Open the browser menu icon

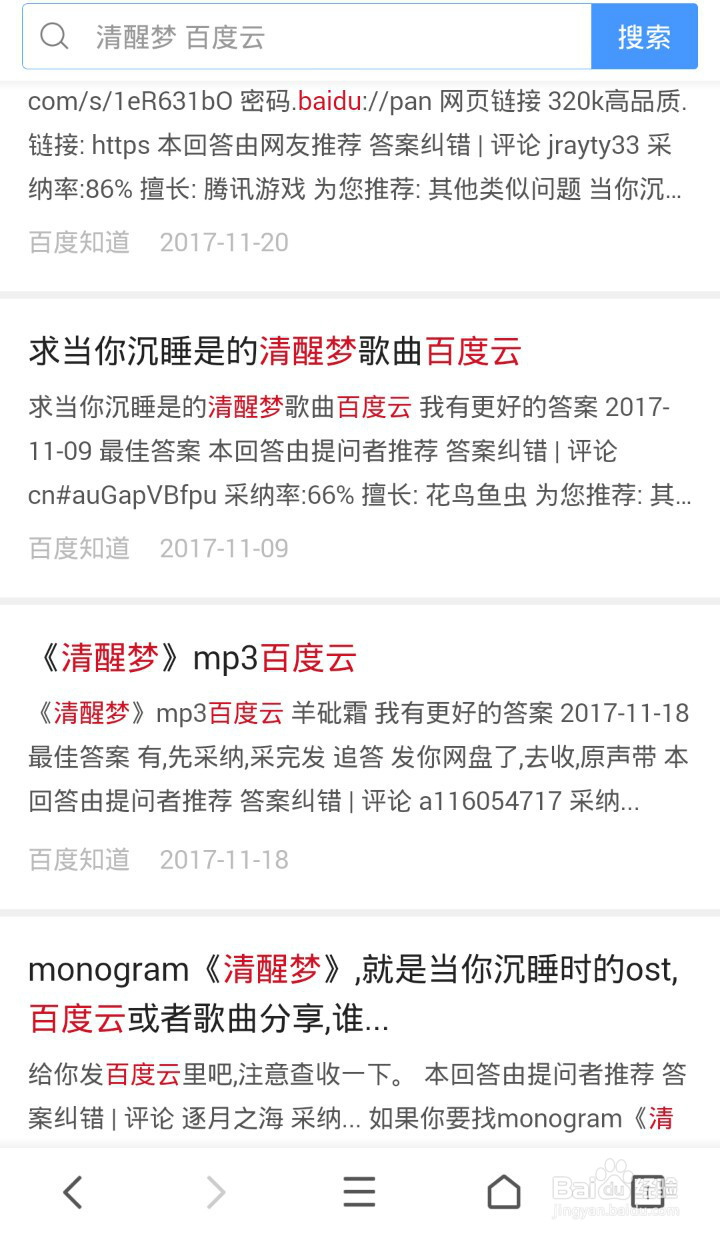[x=359, y=1192]
